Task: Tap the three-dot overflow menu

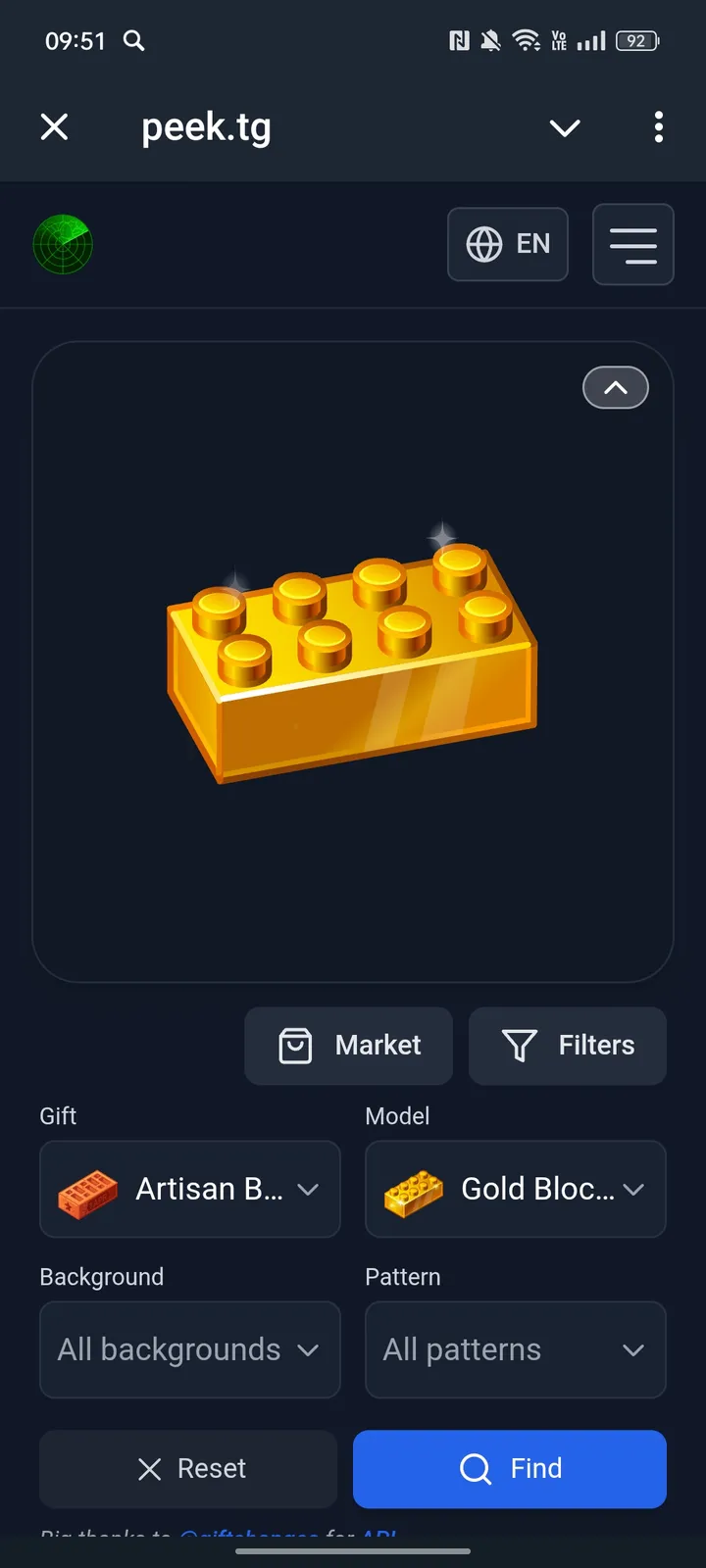Action: click(659, 127)
